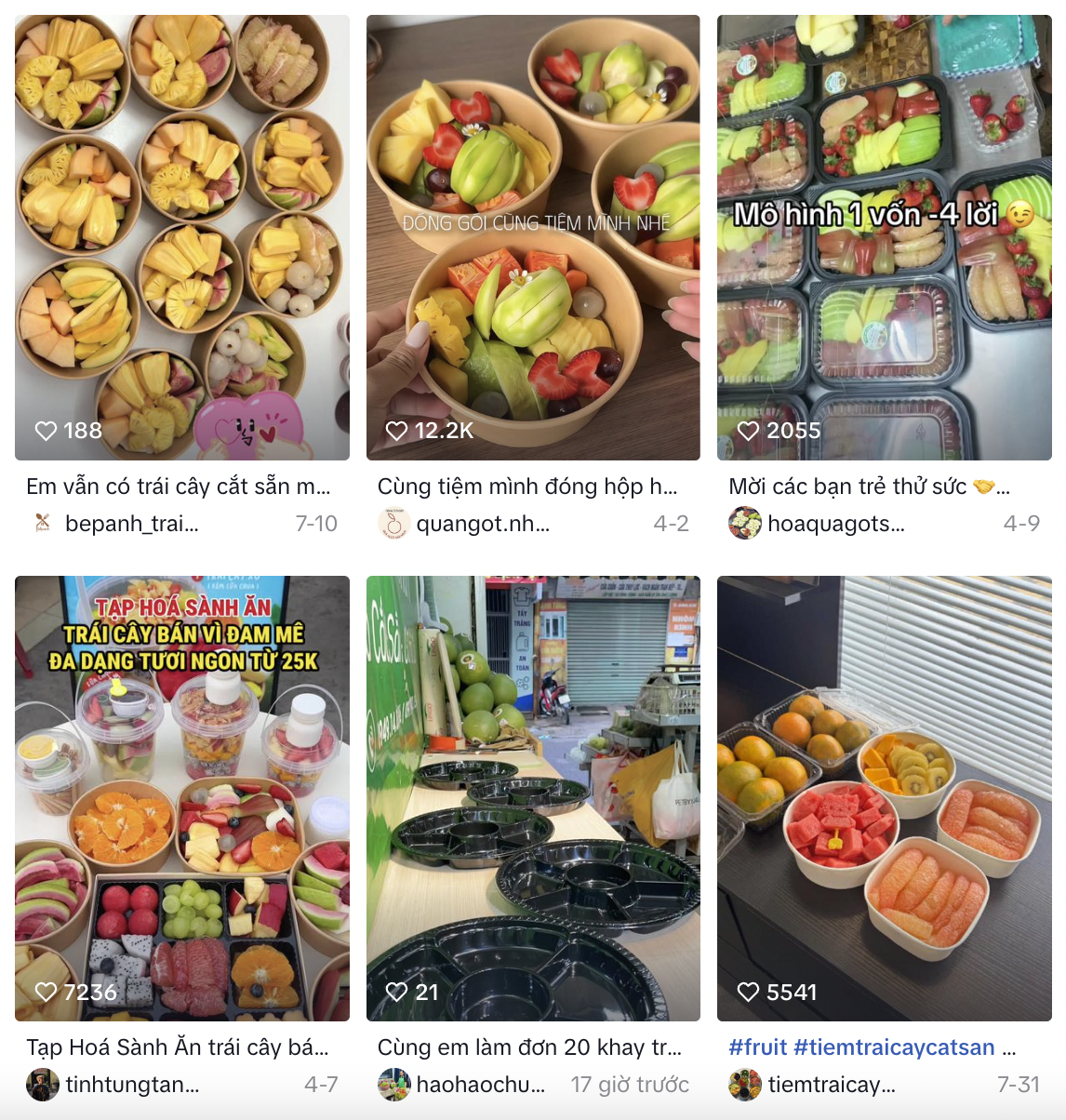
Task: Visit the bepanh_trai profile
Action: (x=131, y=524)
